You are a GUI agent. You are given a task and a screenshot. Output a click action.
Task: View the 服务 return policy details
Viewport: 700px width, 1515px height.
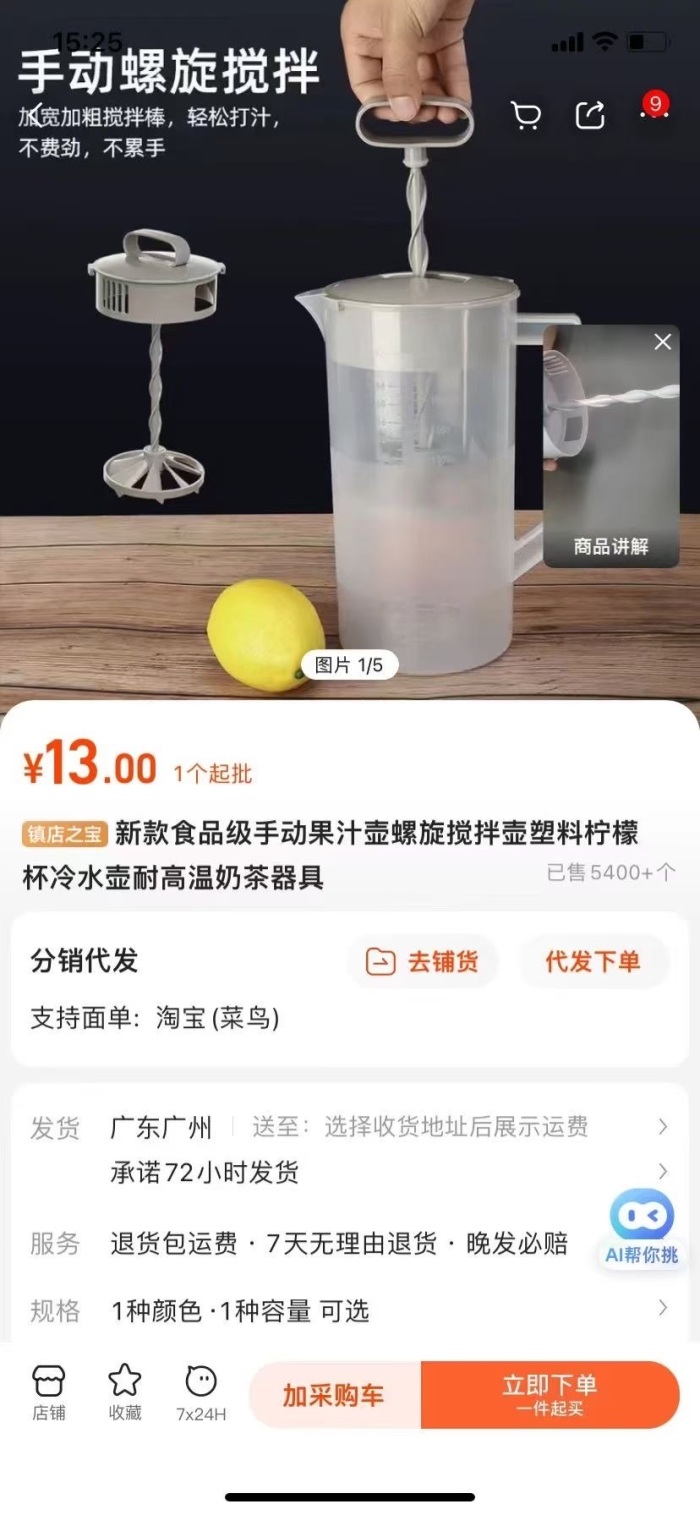pos(340,1243)
